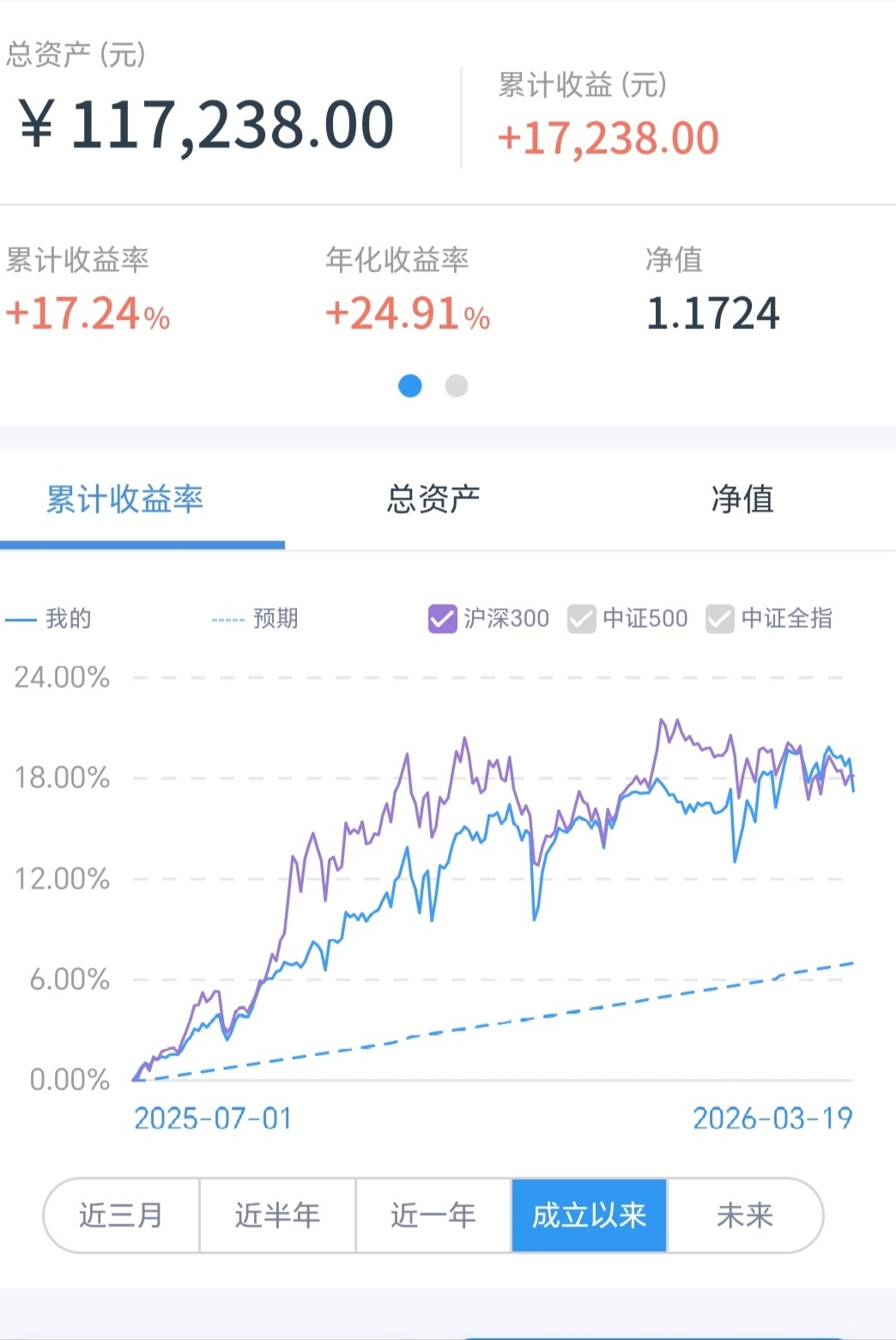Select the 累计收益率 chart tab
The image size is (896, 1340).
[x=125, y=499]
